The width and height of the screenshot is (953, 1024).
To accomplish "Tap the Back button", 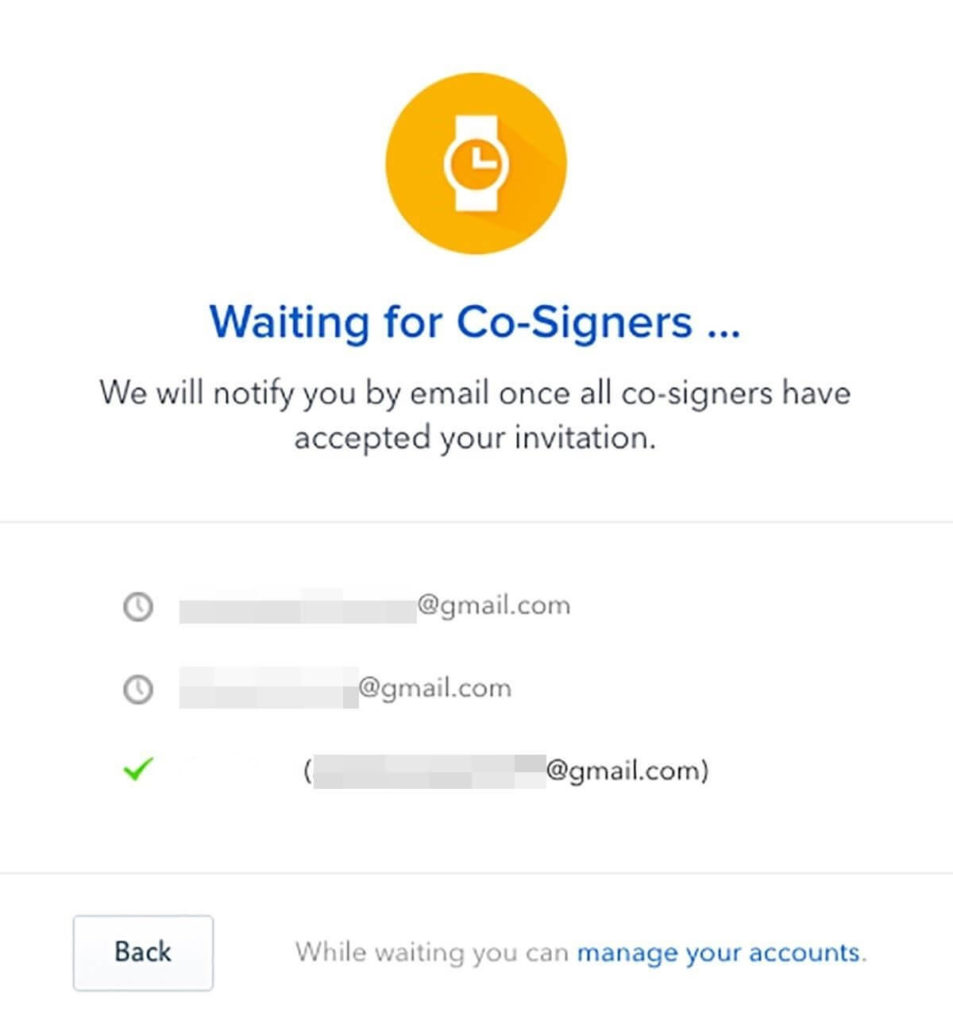I will [143, 952].
